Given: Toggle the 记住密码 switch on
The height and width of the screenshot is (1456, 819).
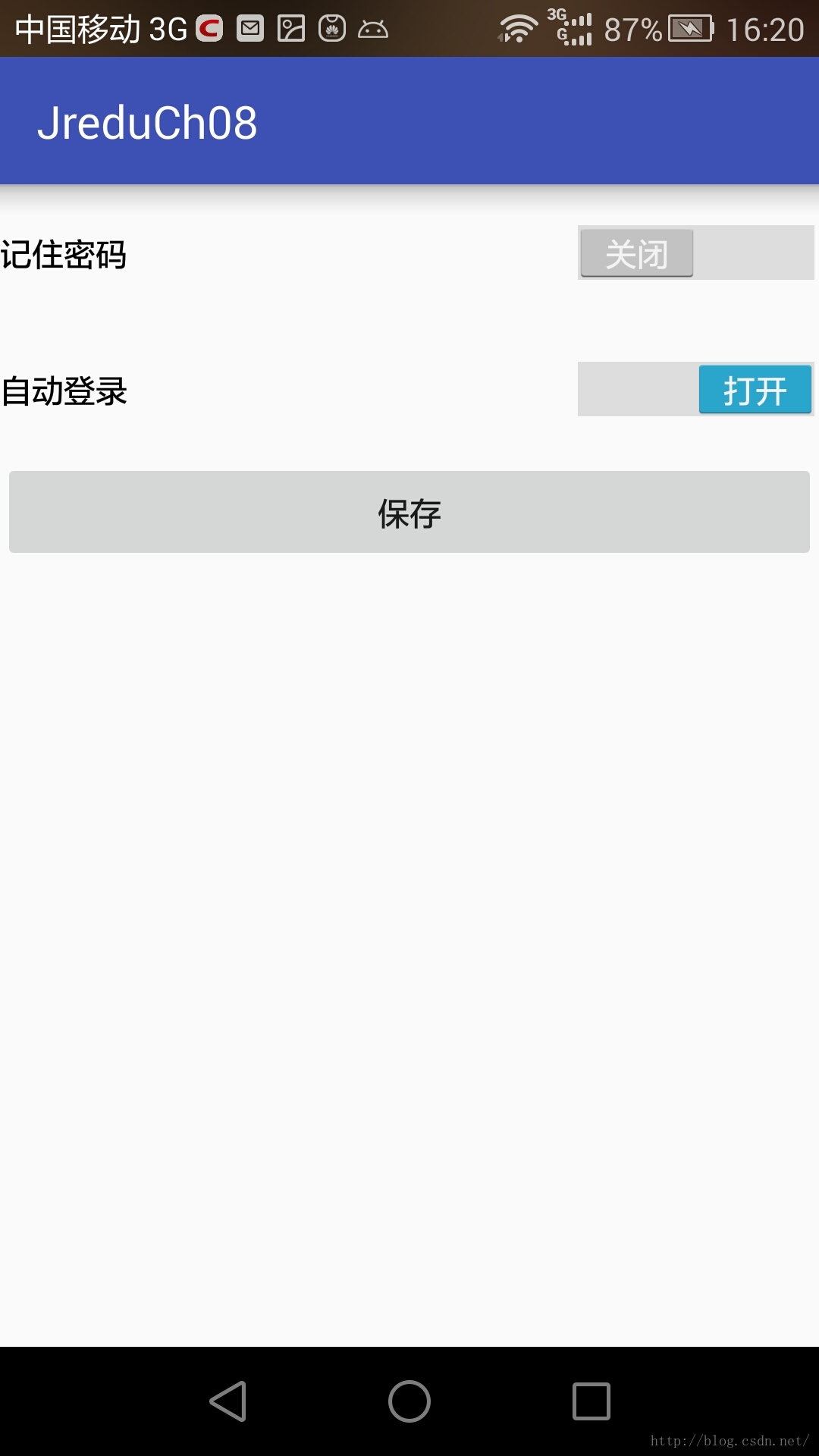Looking at the screenshot, I should pos(695,253).
